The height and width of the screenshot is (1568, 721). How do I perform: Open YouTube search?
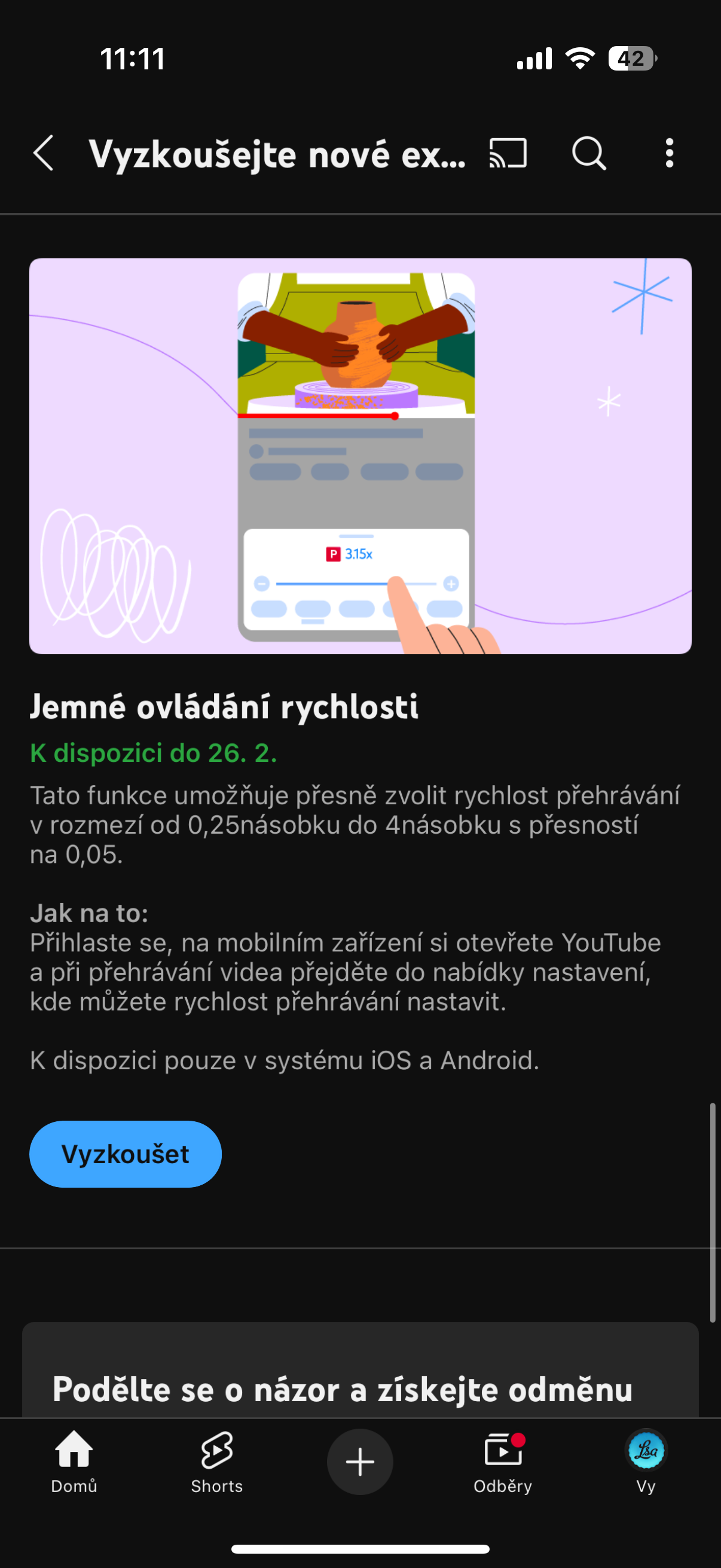[x=588, y=152]
